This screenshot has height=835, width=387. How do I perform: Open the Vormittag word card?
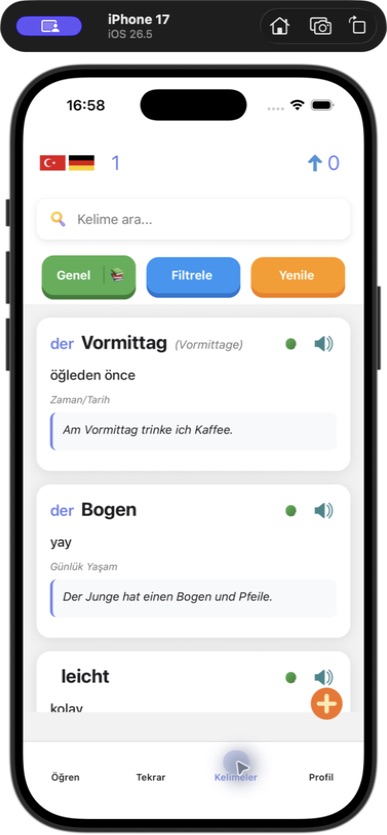(193, 394)
